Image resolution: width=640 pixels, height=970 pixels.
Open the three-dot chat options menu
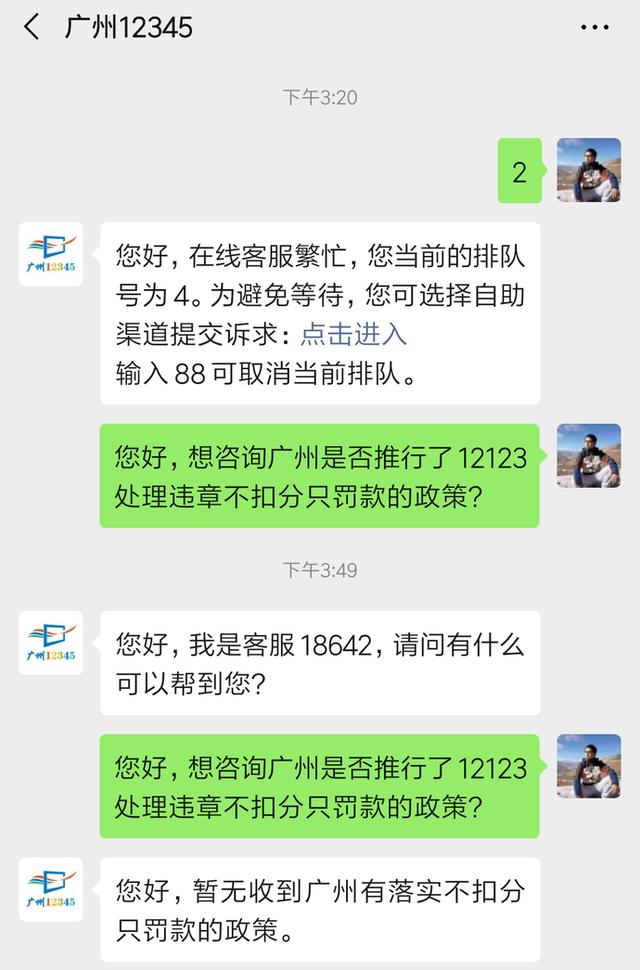click(595, 27)
